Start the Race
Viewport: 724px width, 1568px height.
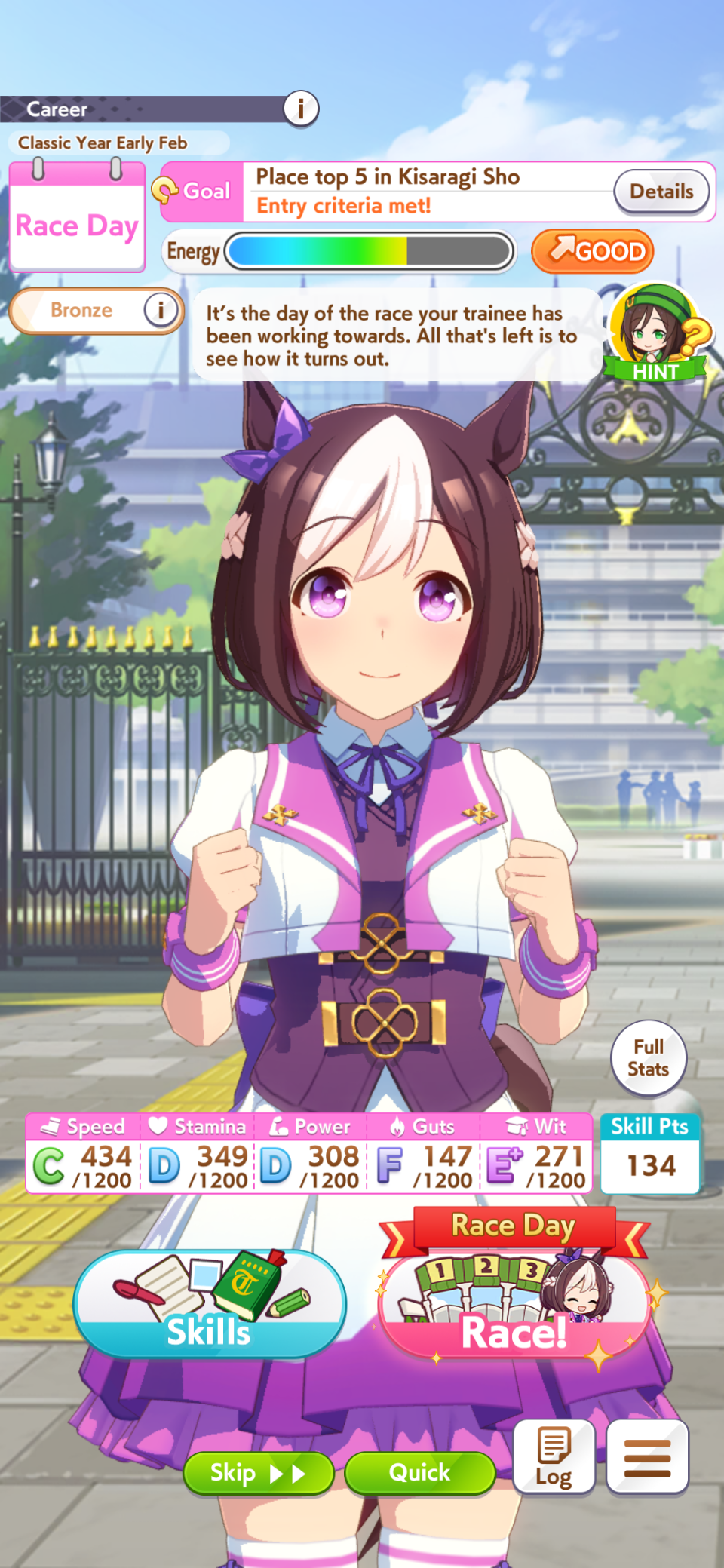tap(514, 1299)
